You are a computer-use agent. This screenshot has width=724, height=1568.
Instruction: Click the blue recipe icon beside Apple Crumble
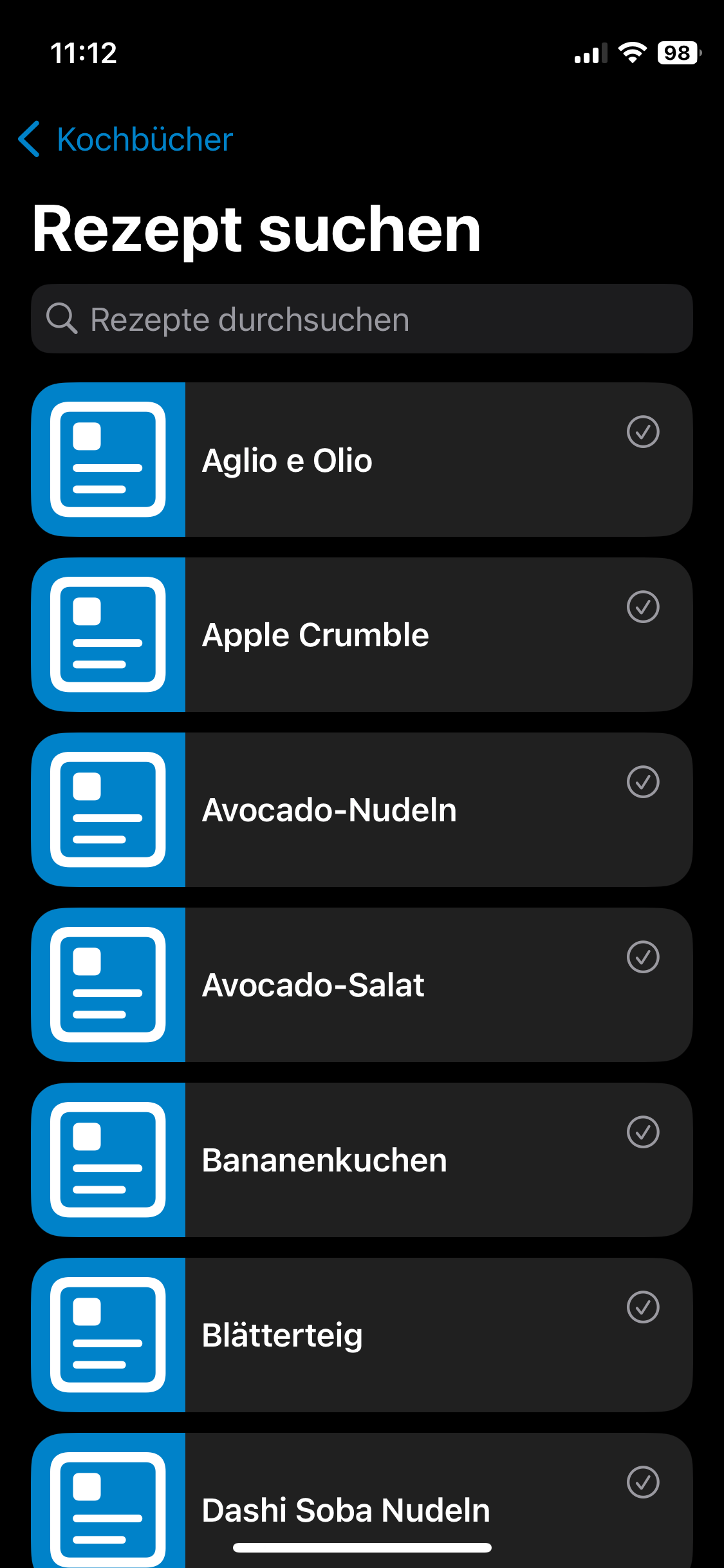tap(108, 634)
